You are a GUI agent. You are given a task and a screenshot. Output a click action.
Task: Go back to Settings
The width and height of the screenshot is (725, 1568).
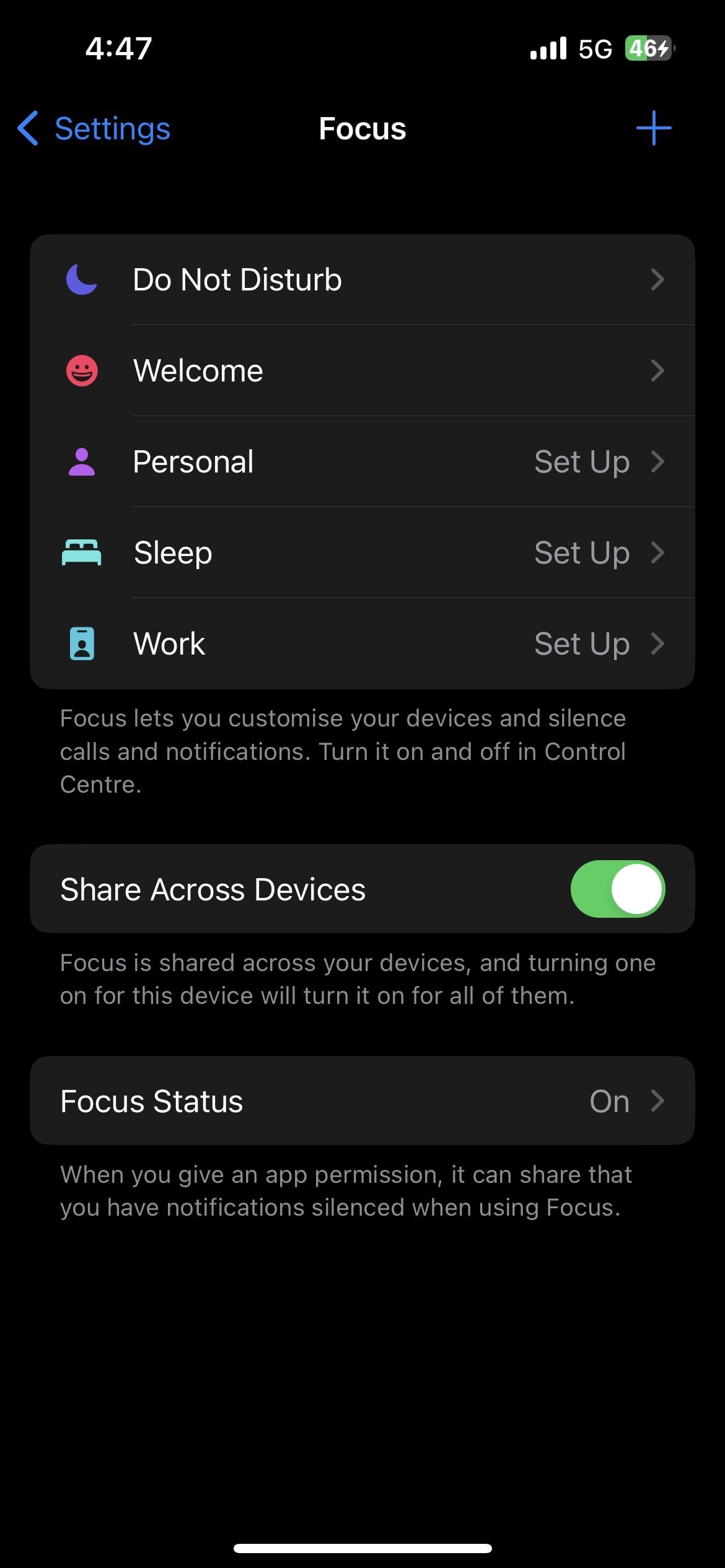[94, 129]
